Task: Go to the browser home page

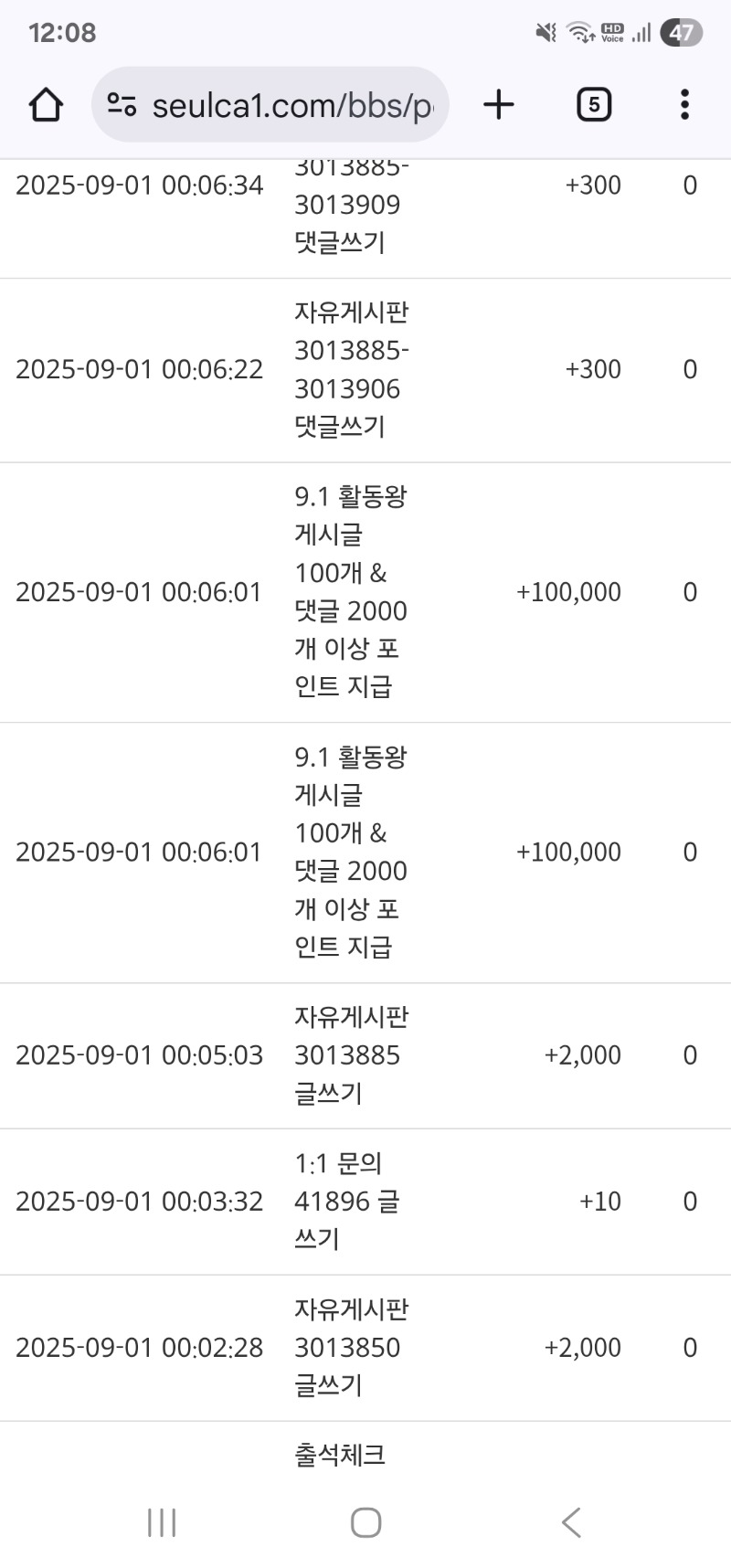Action: (46, 105)
